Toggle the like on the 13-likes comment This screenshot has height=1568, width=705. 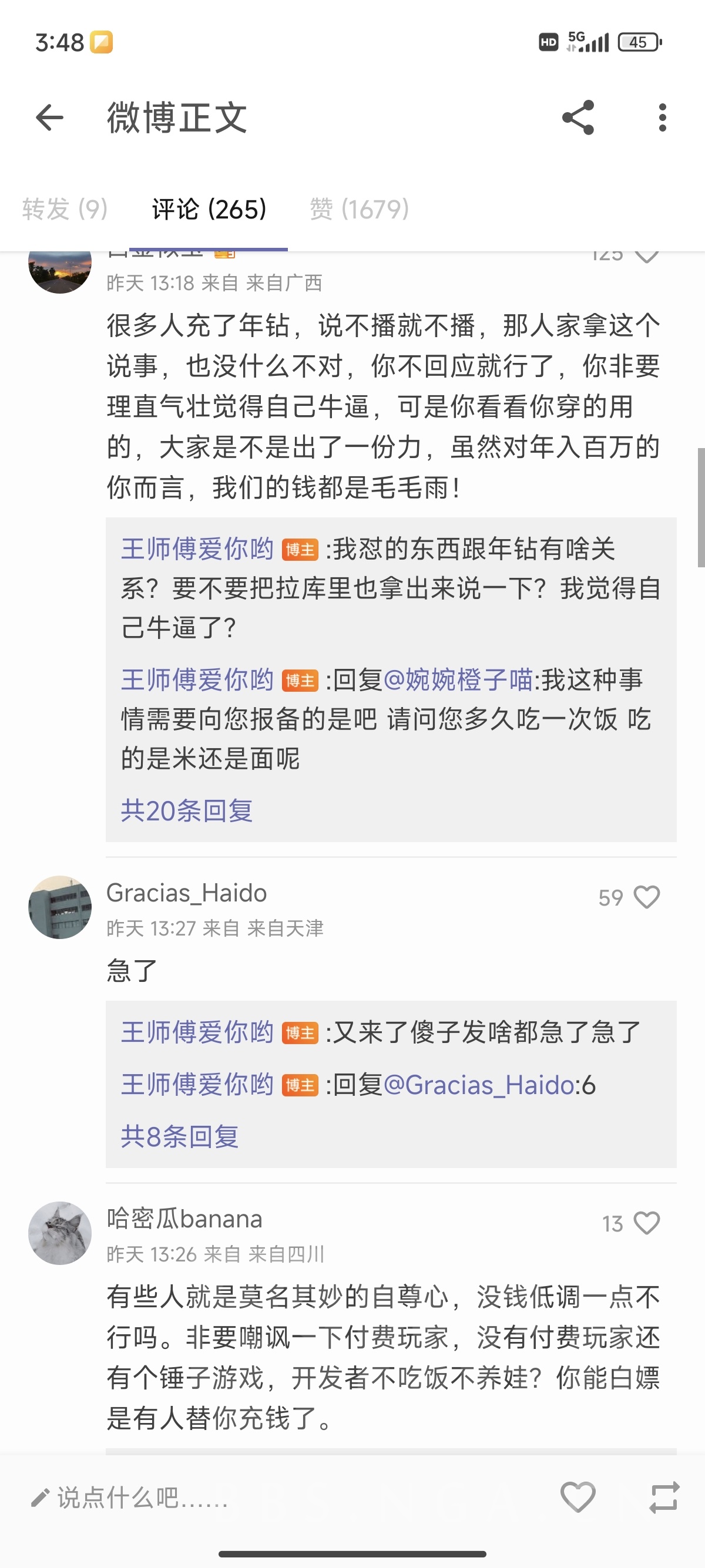click(x=649, y=1222)
